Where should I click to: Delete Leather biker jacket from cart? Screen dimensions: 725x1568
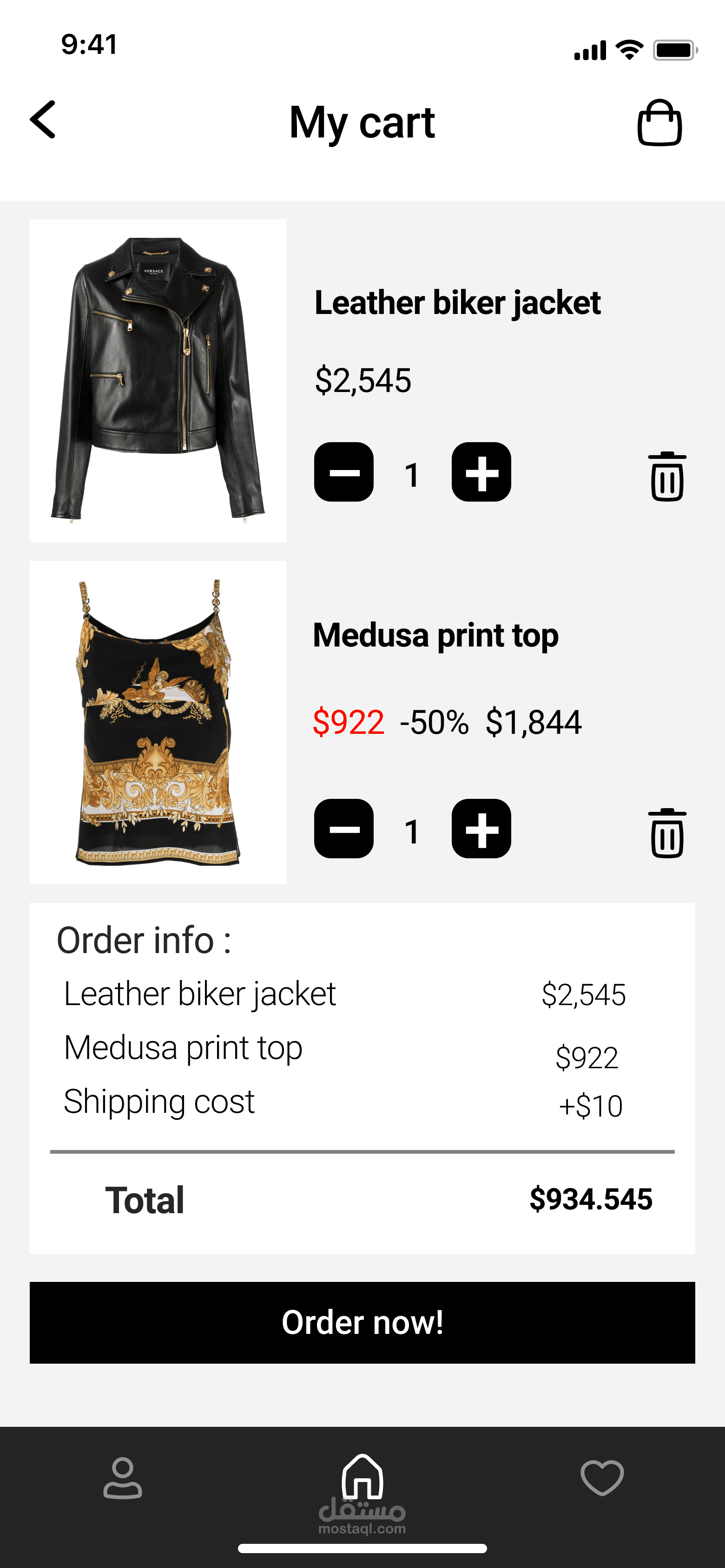[x=666, y=477]
